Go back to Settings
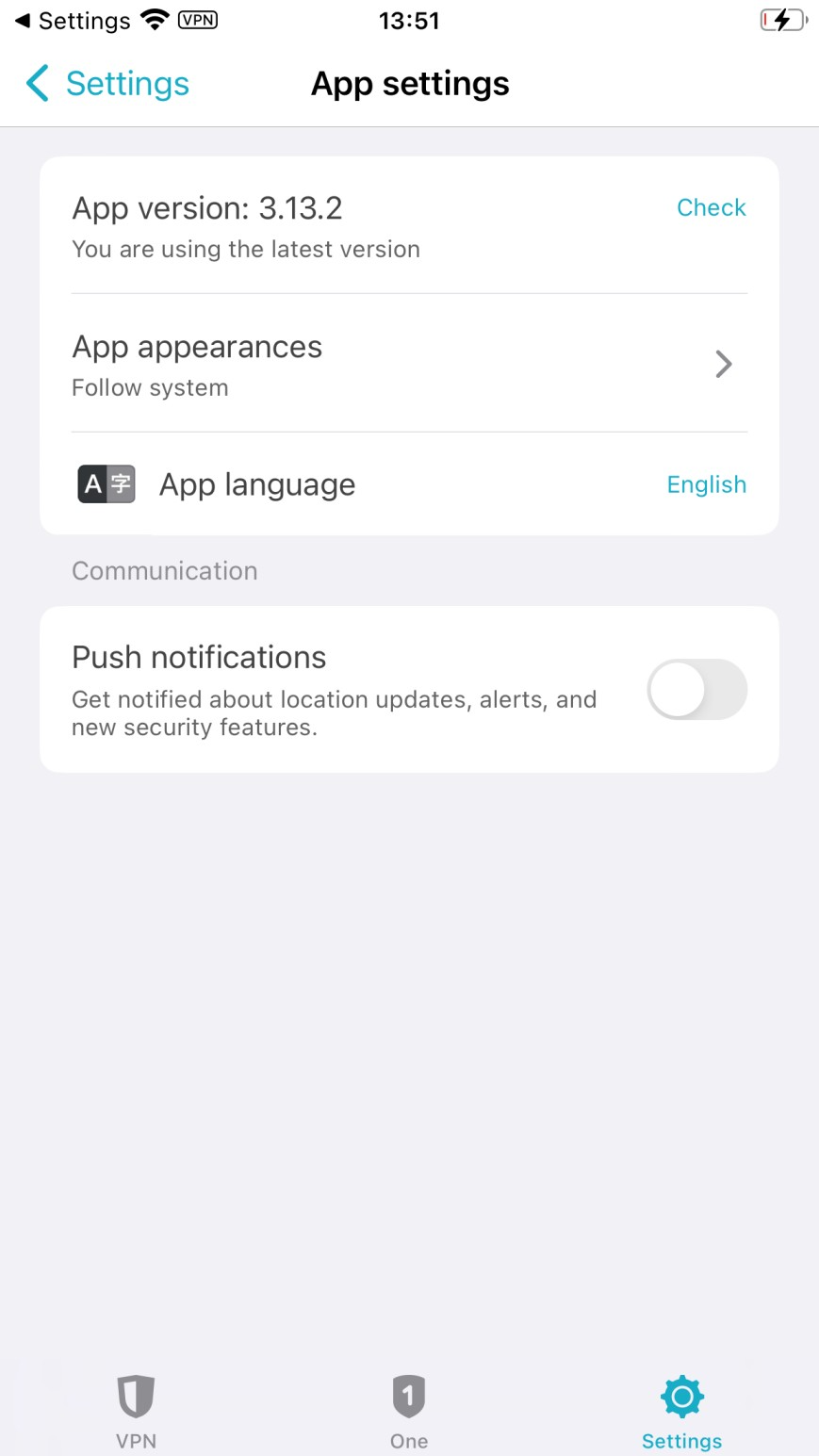Viewport: 819px width, 1456px height. tap(107, 84)
